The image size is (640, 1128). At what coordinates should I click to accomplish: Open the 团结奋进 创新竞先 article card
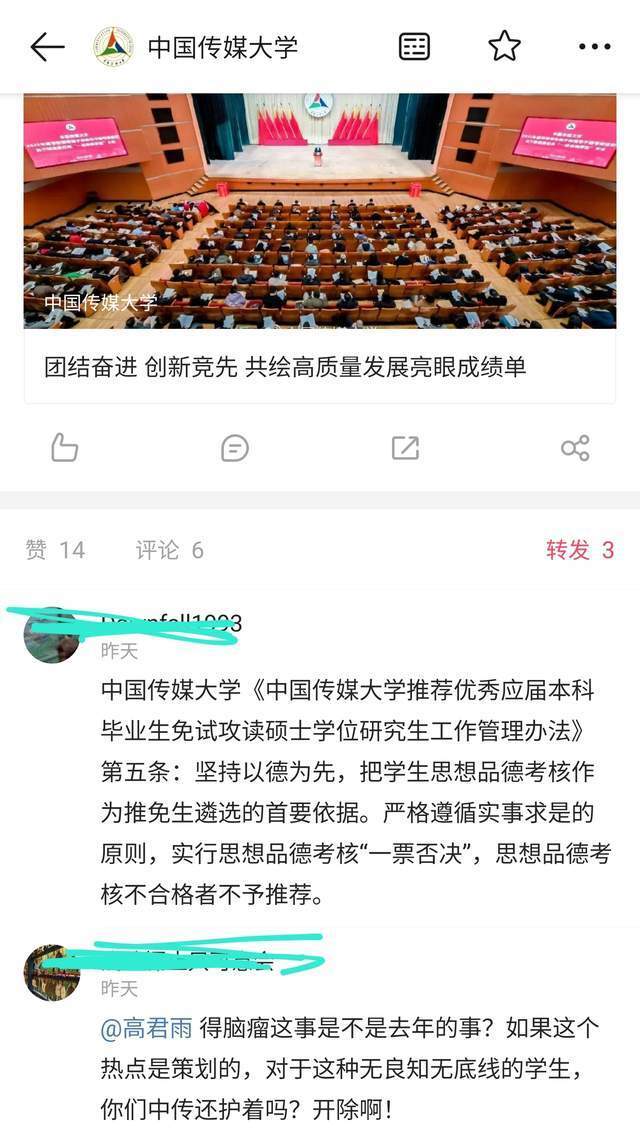pos(320,247)
